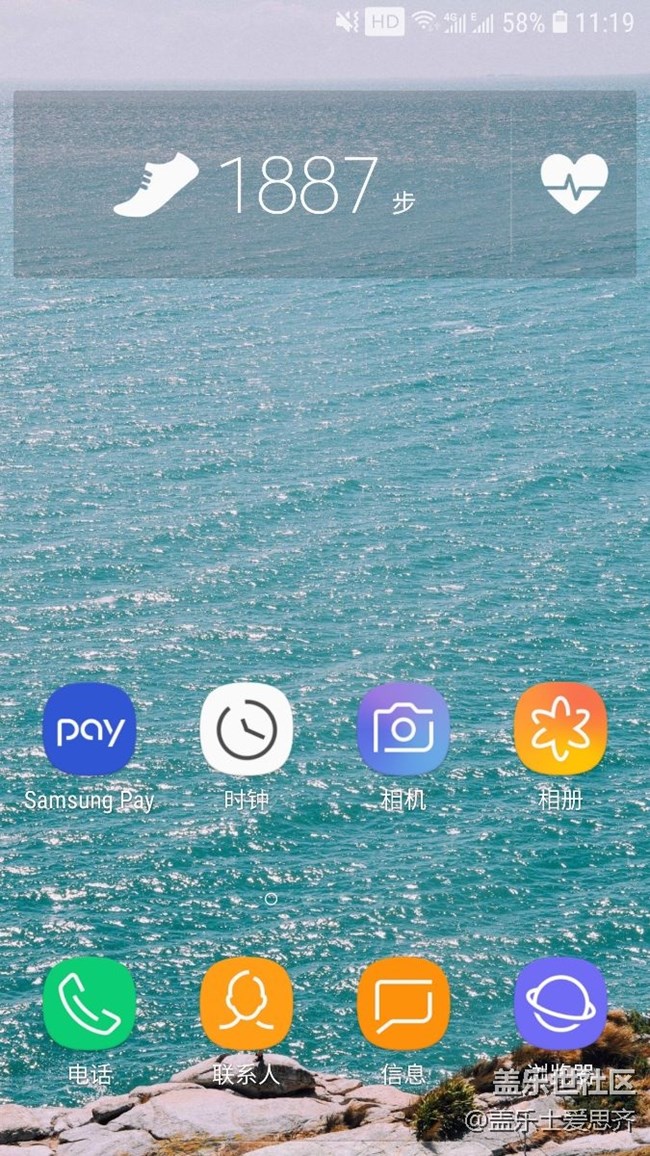Open the 时钟 clock app

(x=246, y=729)
